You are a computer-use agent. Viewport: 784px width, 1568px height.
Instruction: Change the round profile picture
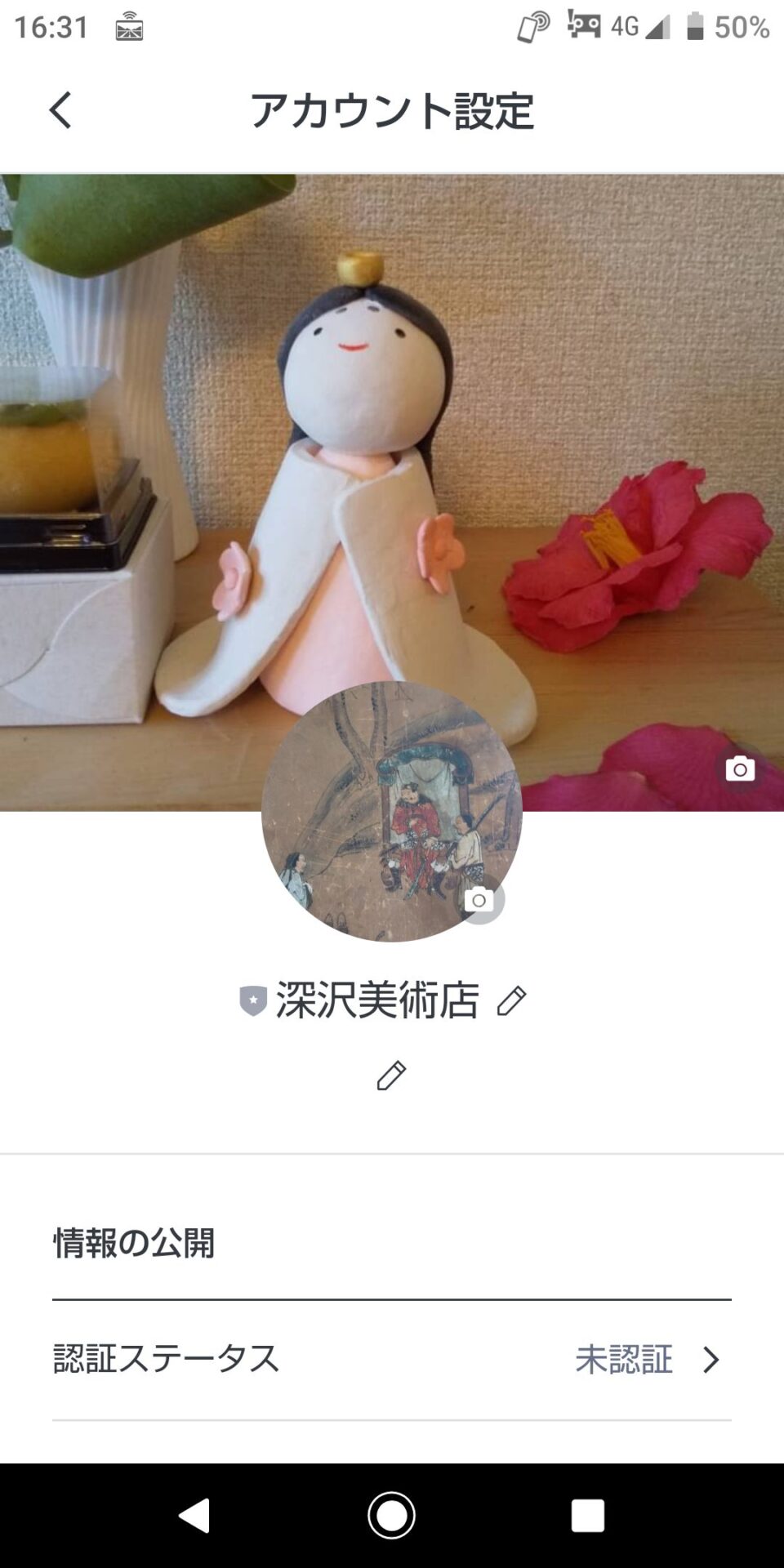[x=479, y=899]
